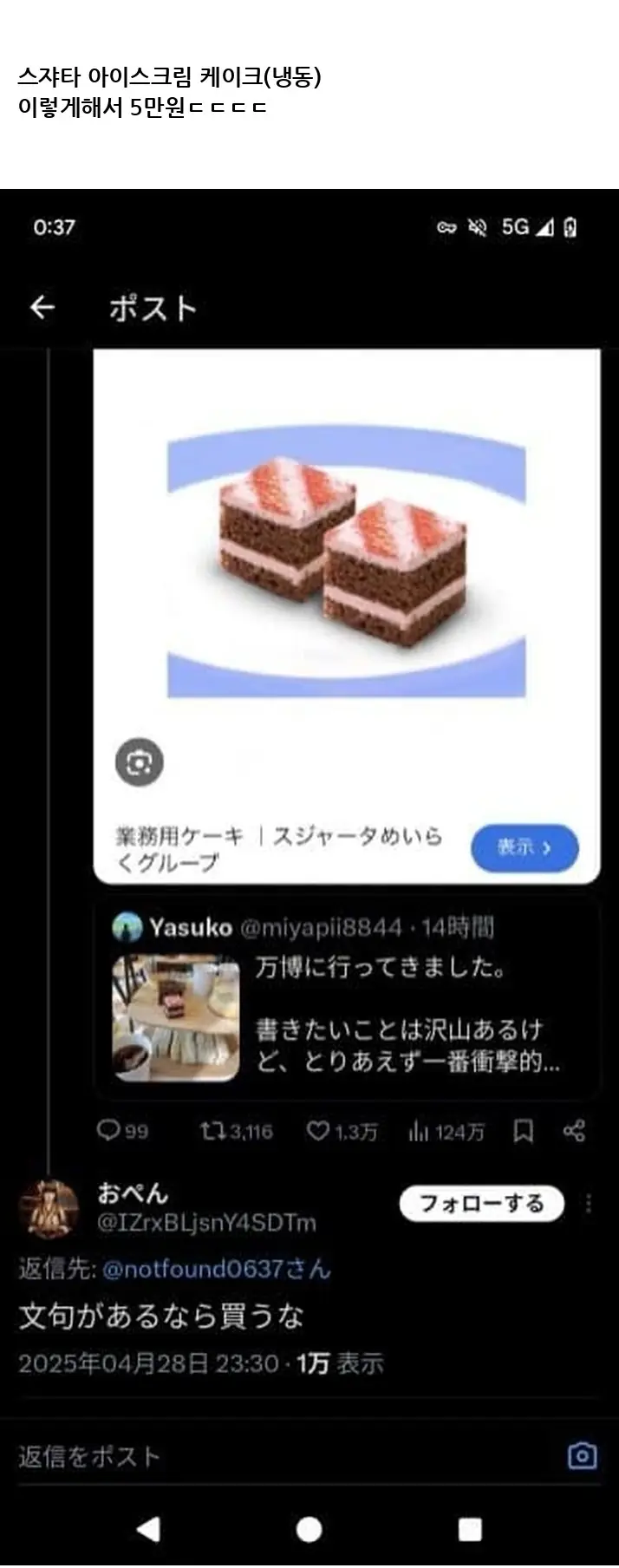Open the image search lens icon on the cake picture
Screen dimensions: 619x1568
[x=140, y=762]
